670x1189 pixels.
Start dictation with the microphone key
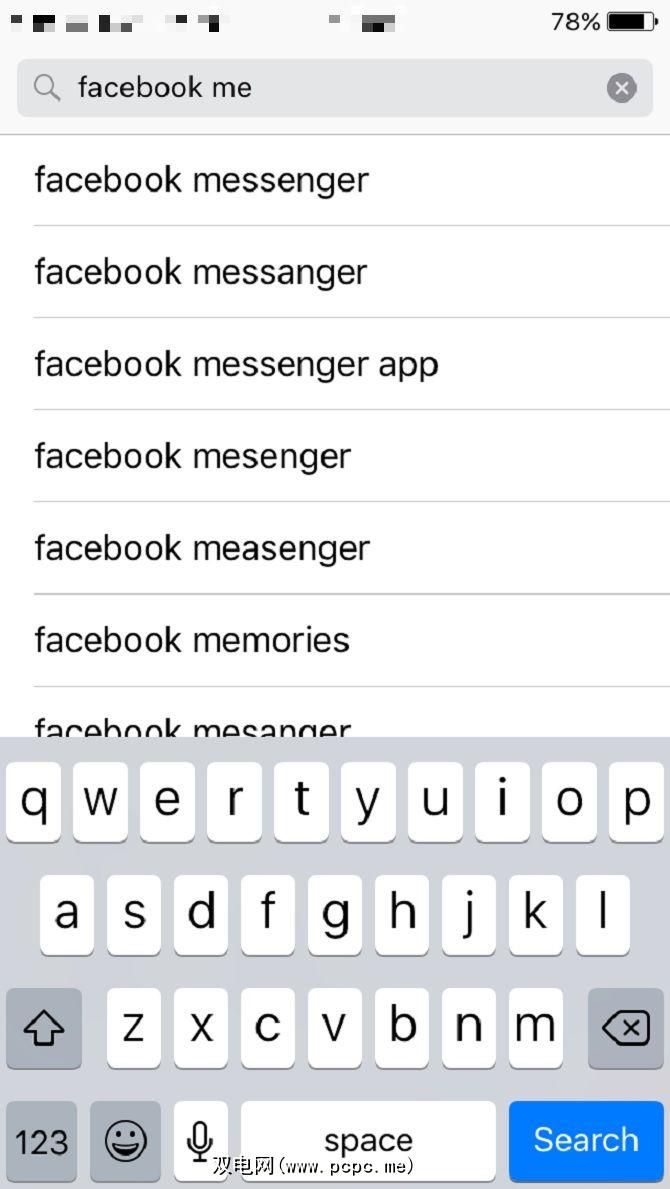point(200,1141)
